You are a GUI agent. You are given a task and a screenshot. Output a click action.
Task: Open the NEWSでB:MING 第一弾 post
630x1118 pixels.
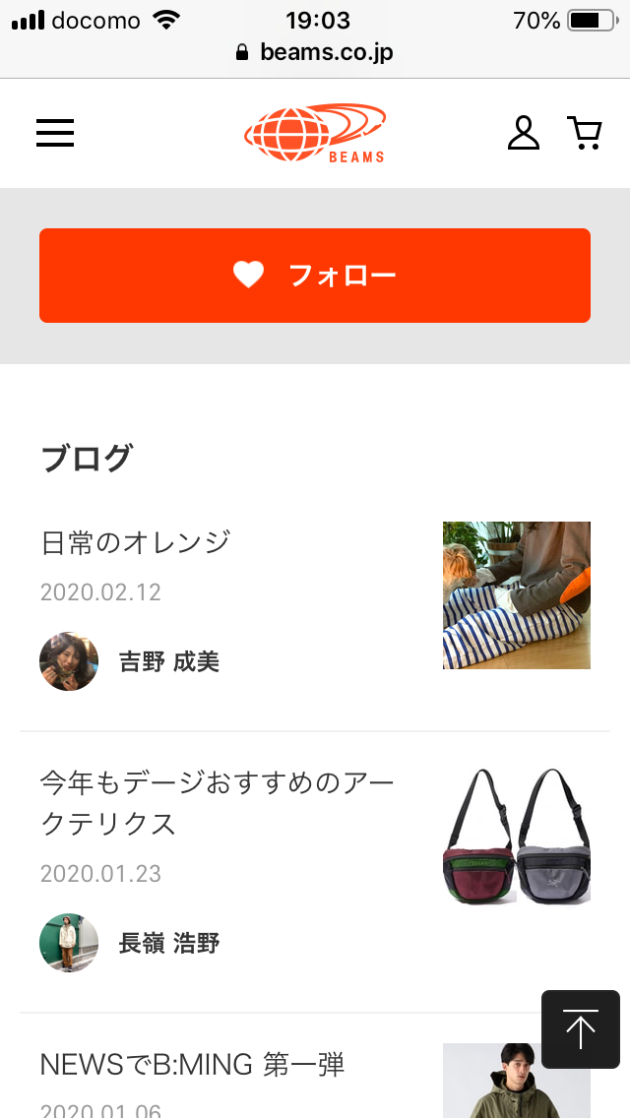pos(192,1064)
